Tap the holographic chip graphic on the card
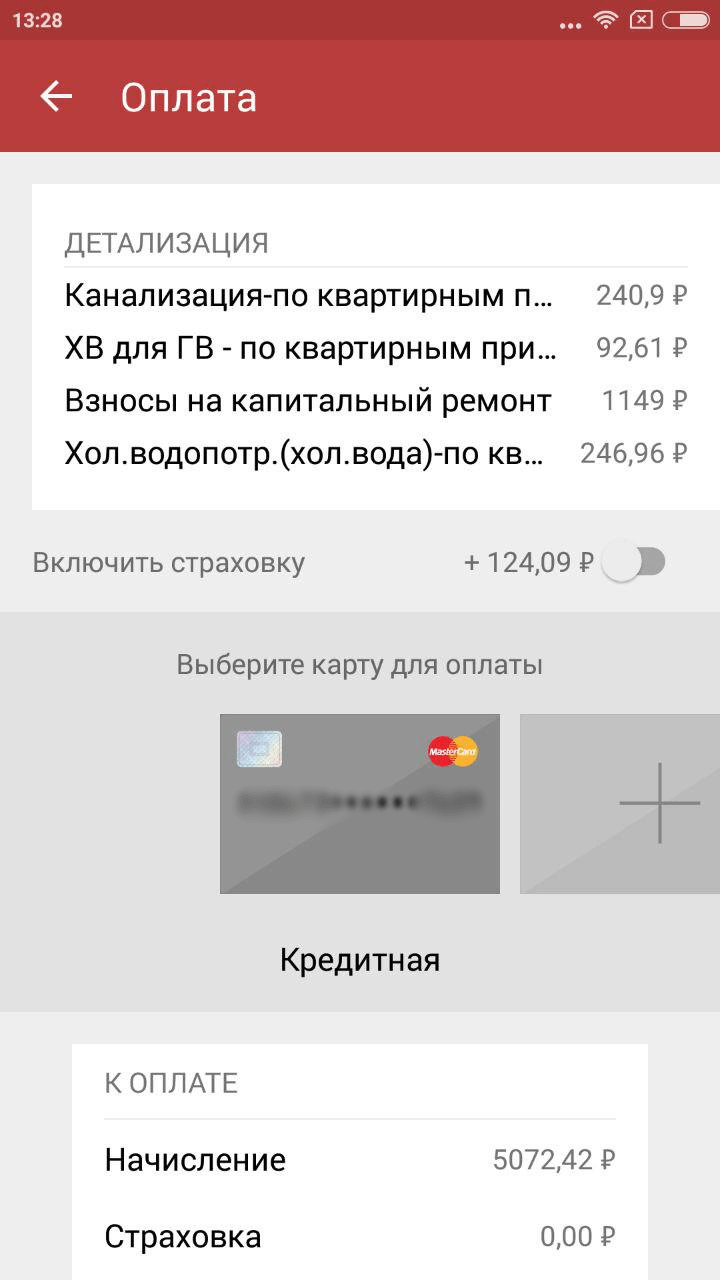Screen dimensions: 720x1280 [x=260, y=750]
